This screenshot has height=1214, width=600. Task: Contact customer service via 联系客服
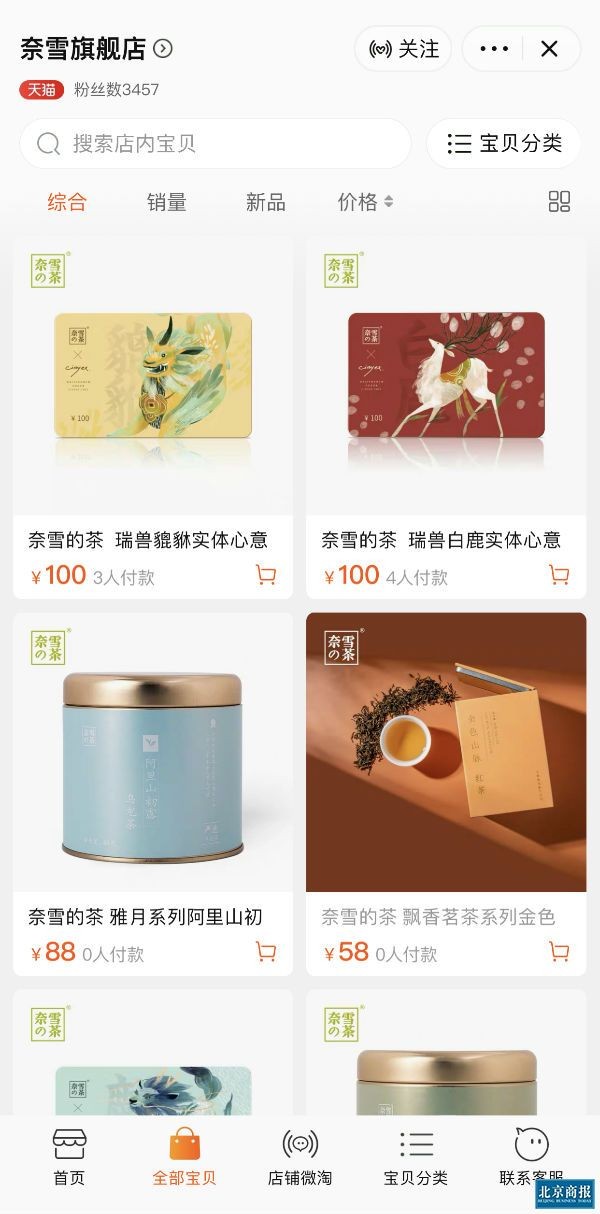tap(530, 1157)
